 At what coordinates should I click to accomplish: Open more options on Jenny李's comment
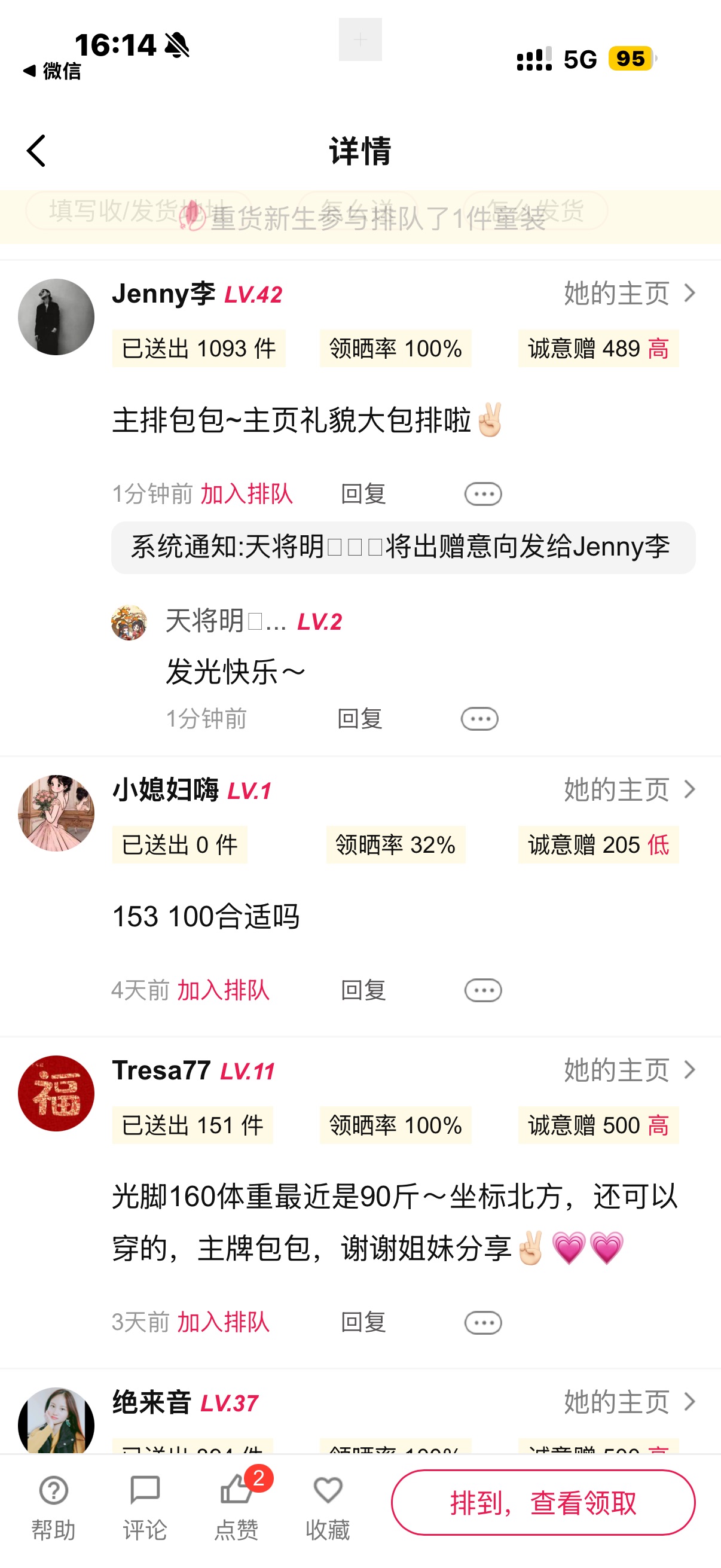pos(483,493)
